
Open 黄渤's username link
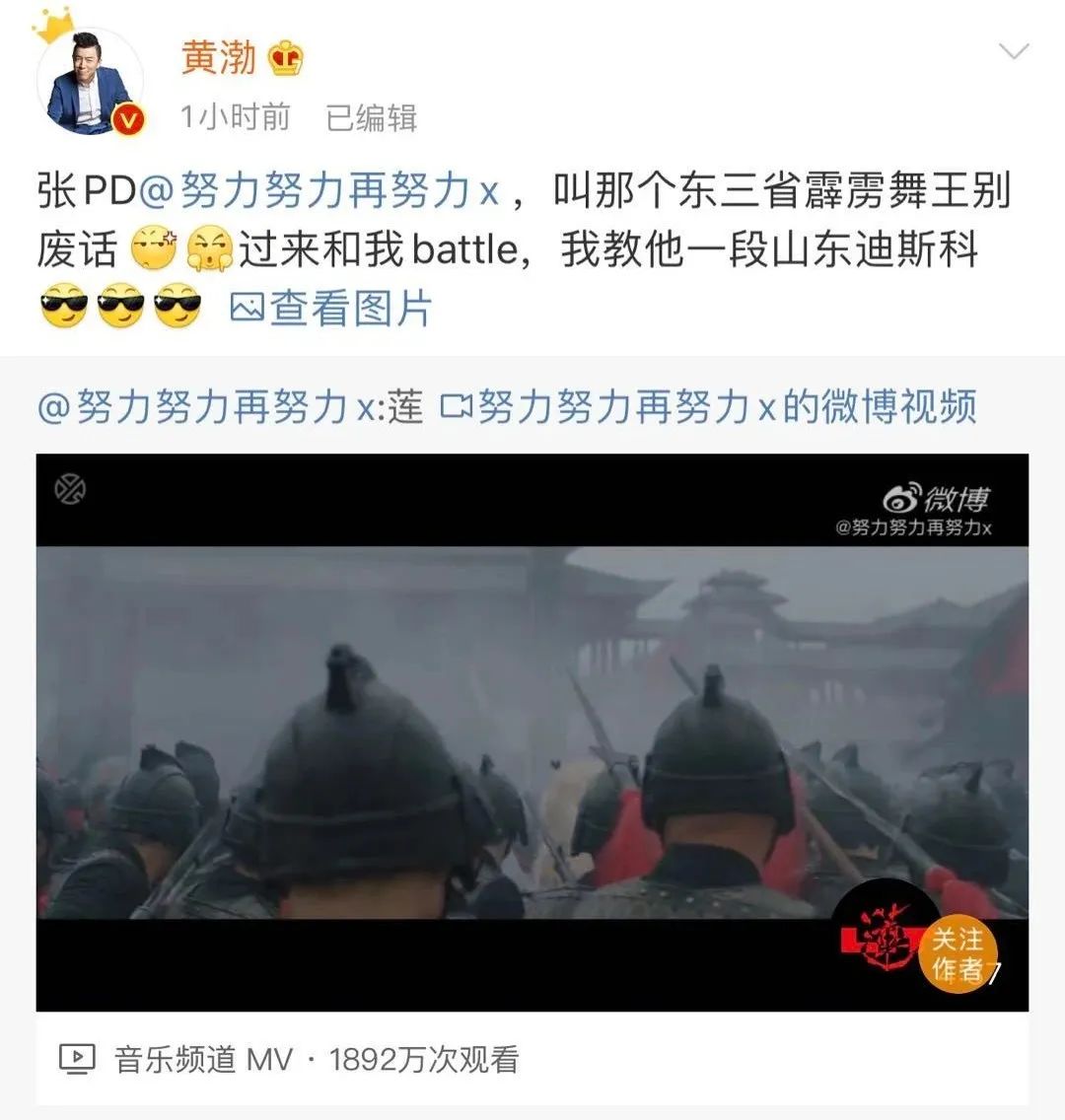(219, 57)
